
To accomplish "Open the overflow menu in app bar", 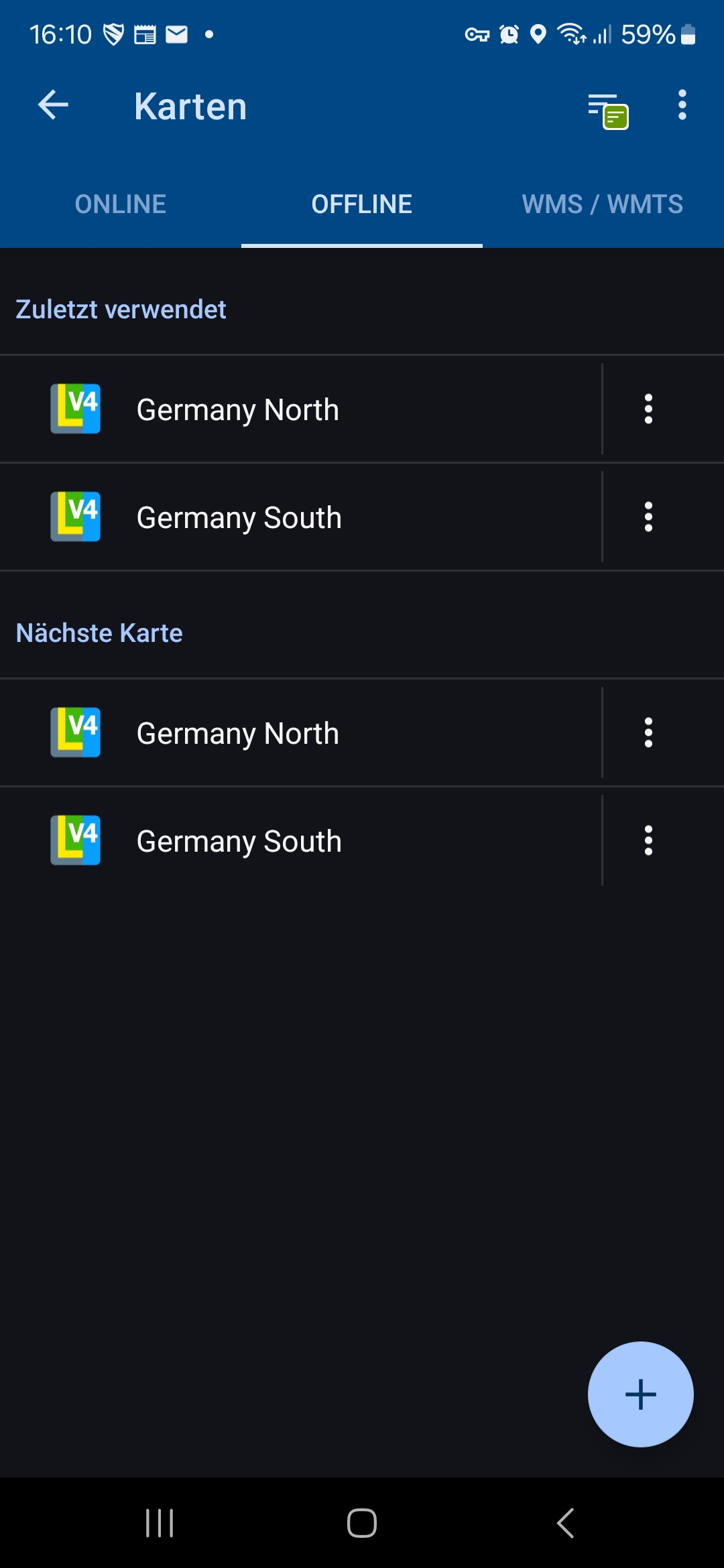I will 682,105.
